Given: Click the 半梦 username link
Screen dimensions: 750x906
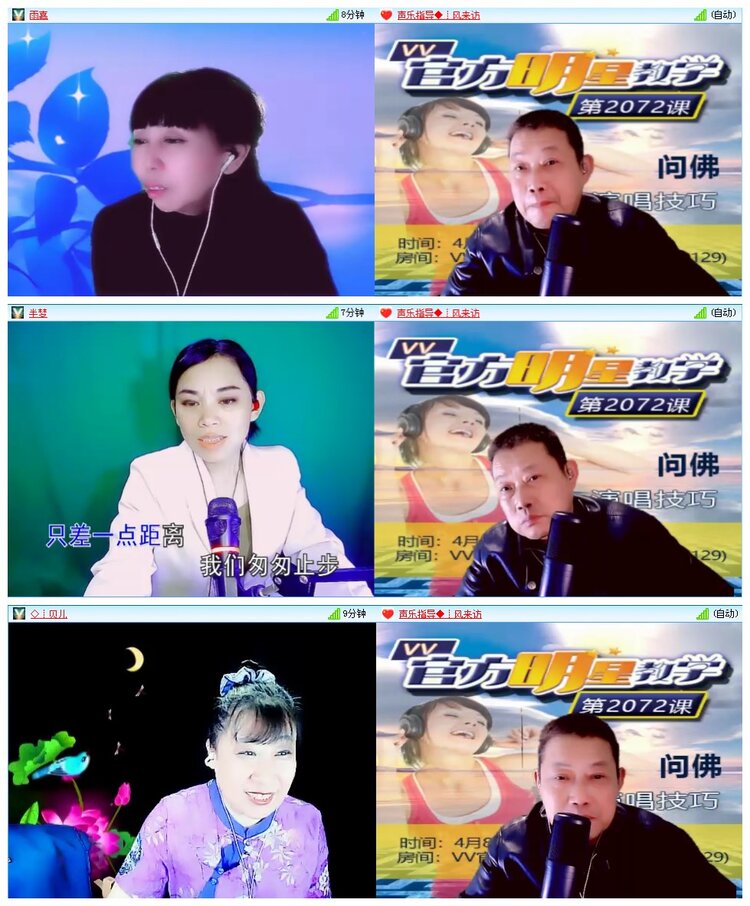Looking at the screenshot, I should [37, 312].
